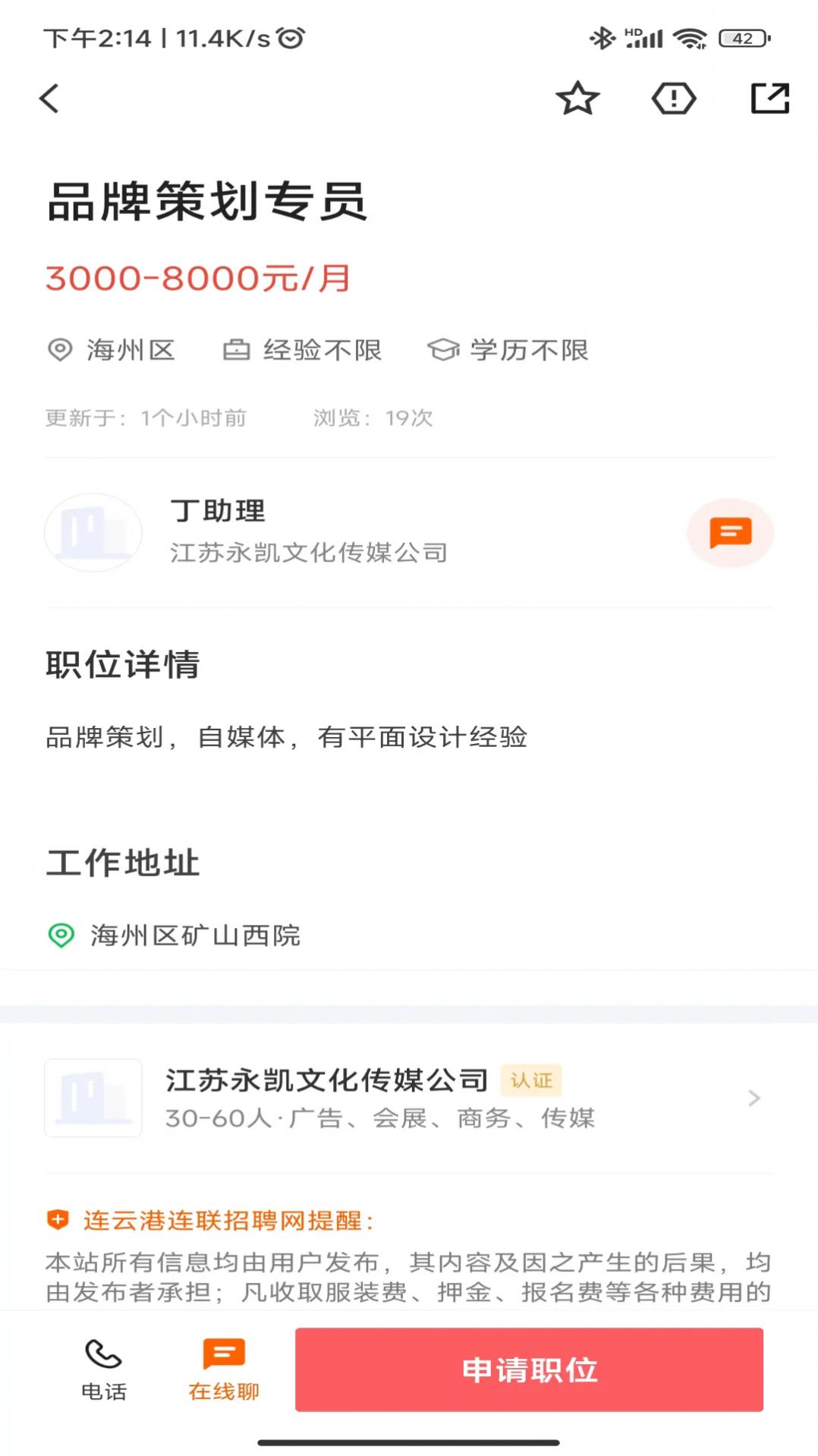Screen dimensions: 818x1456
Task: Tap the 认证 verification badge
Action: click(531, 1080)
